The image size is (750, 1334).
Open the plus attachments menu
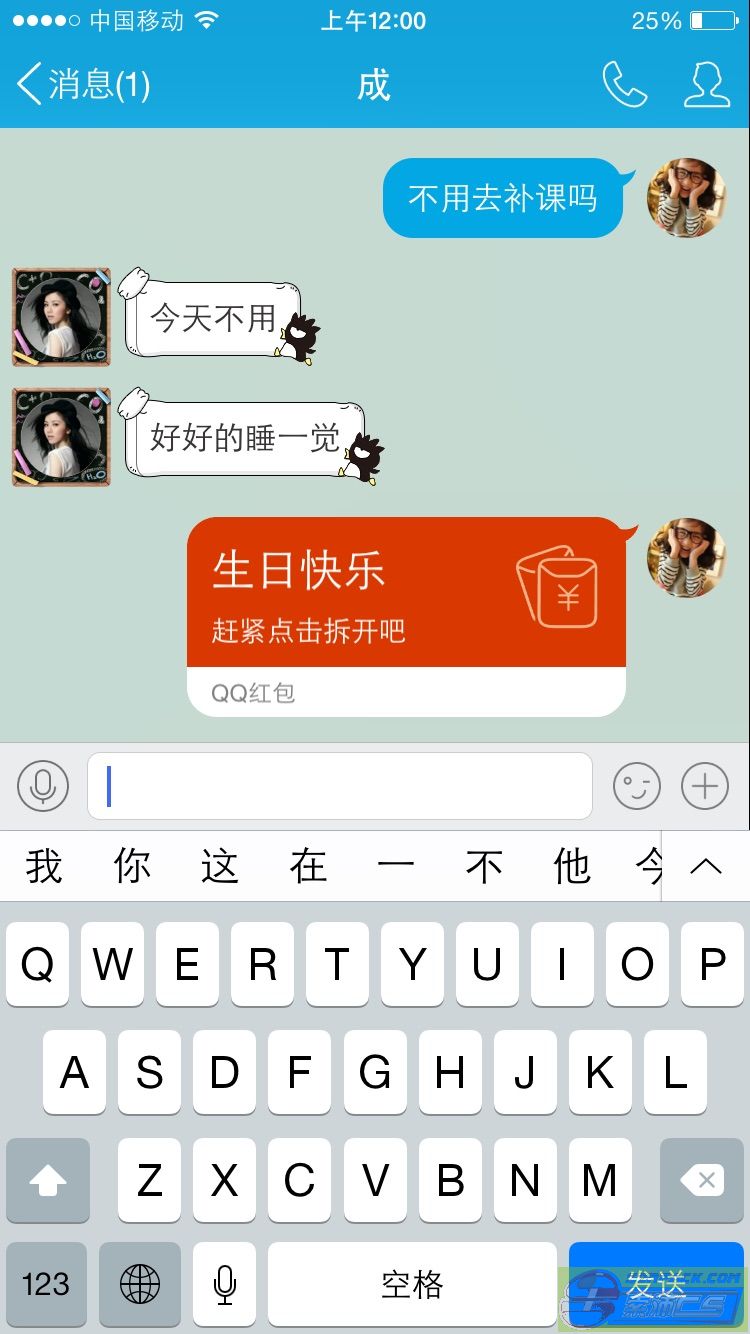705,786
